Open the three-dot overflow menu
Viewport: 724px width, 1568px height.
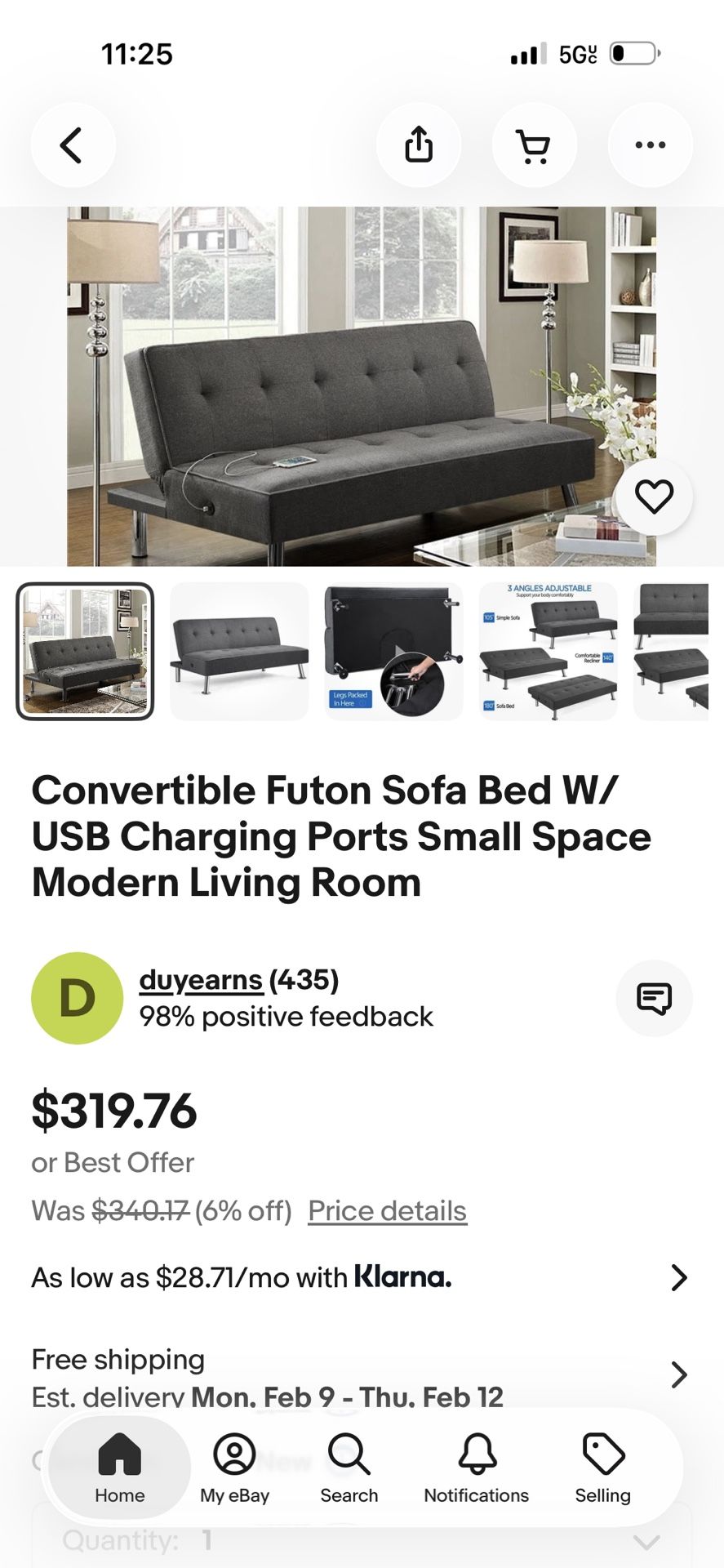[650, 145]
